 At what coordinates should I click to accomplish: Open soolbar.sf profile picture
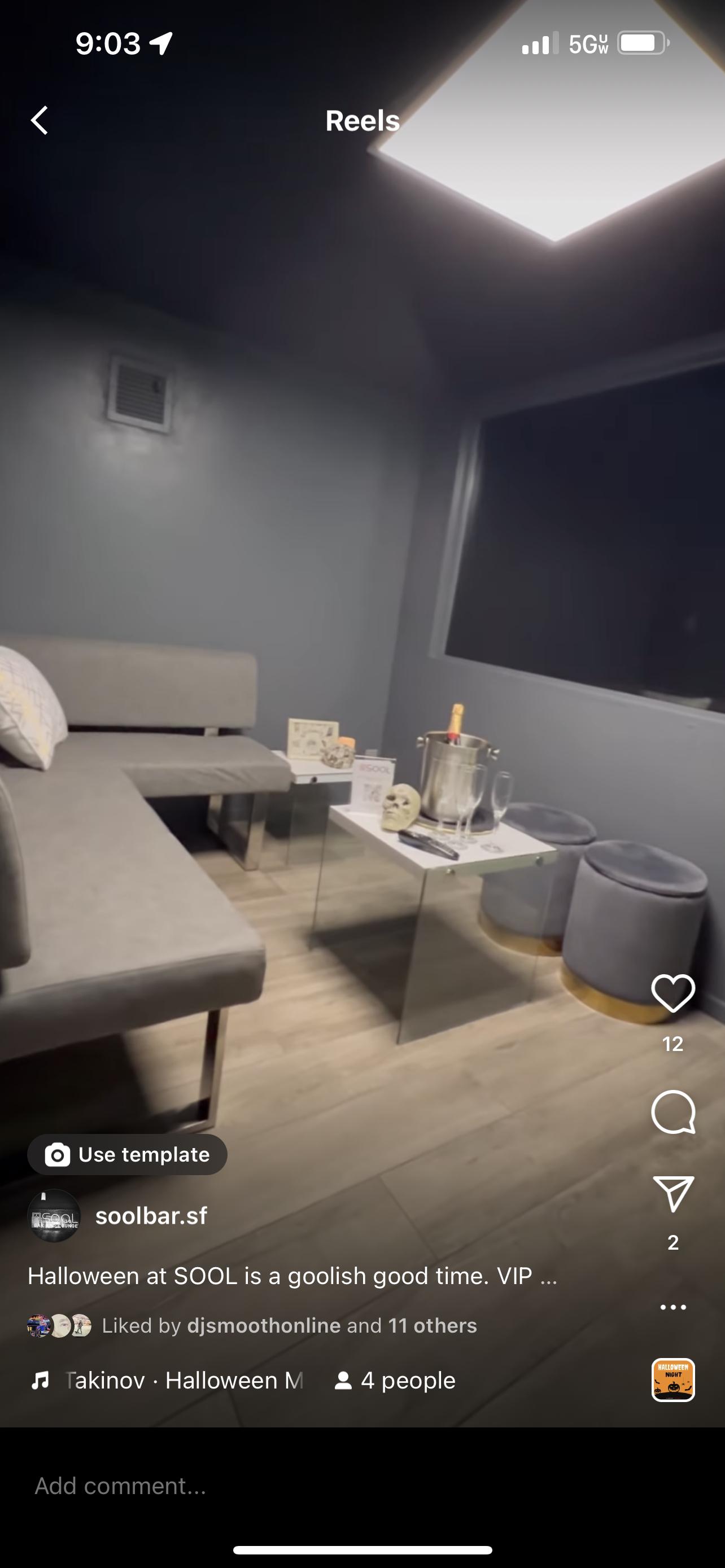(54, 1216)
